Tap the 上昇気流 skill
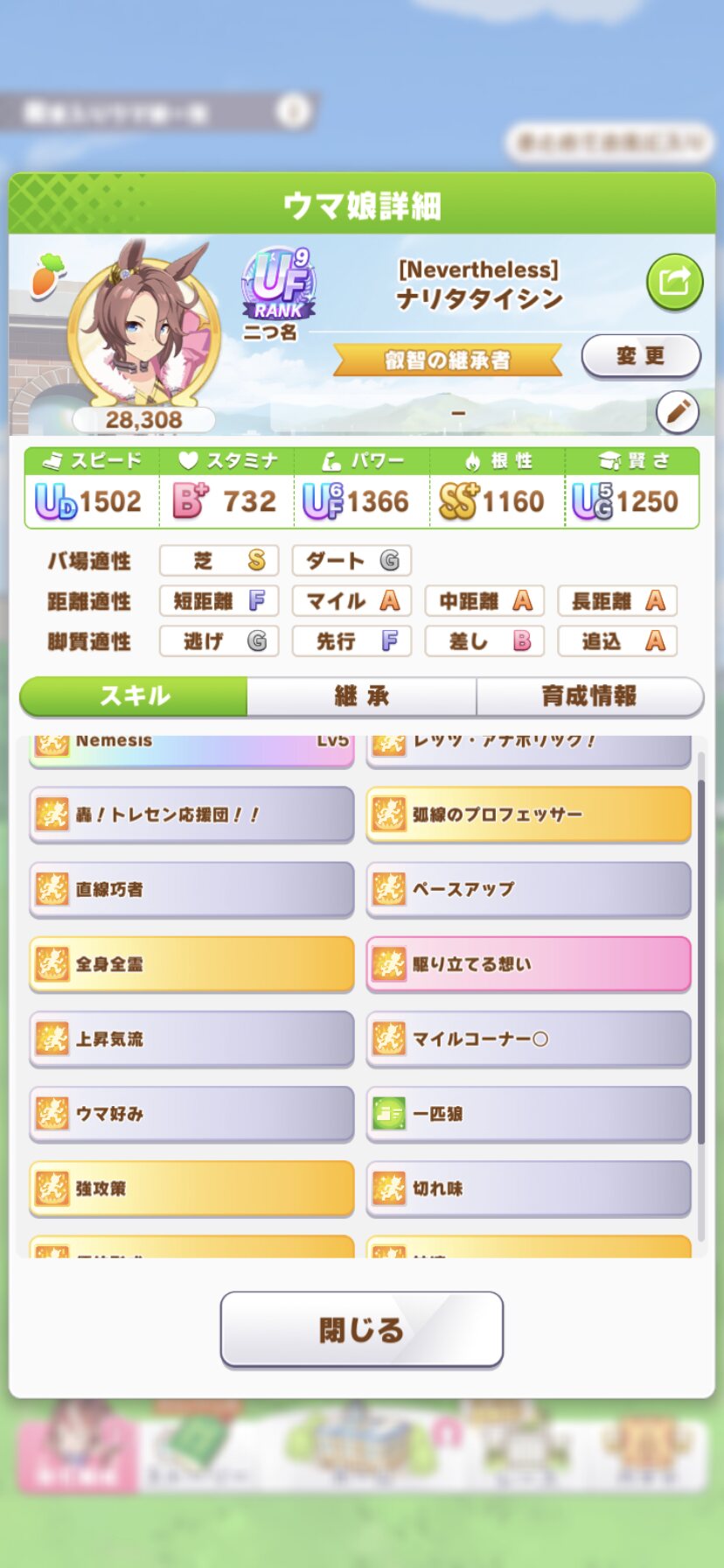Image resolution: width=724 pixels, height=1568 pixels. pos(191,1039)
